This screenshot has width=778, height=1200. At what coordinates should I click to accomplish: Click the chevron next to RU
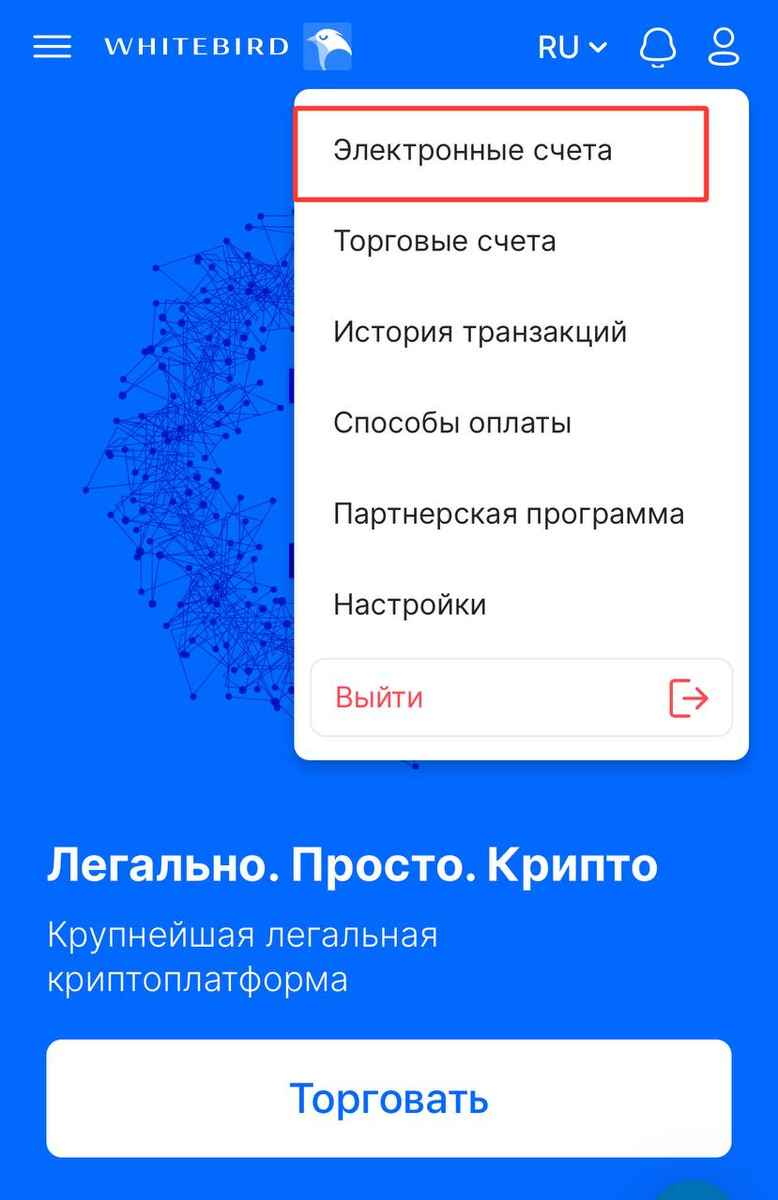tap(598, 48)
